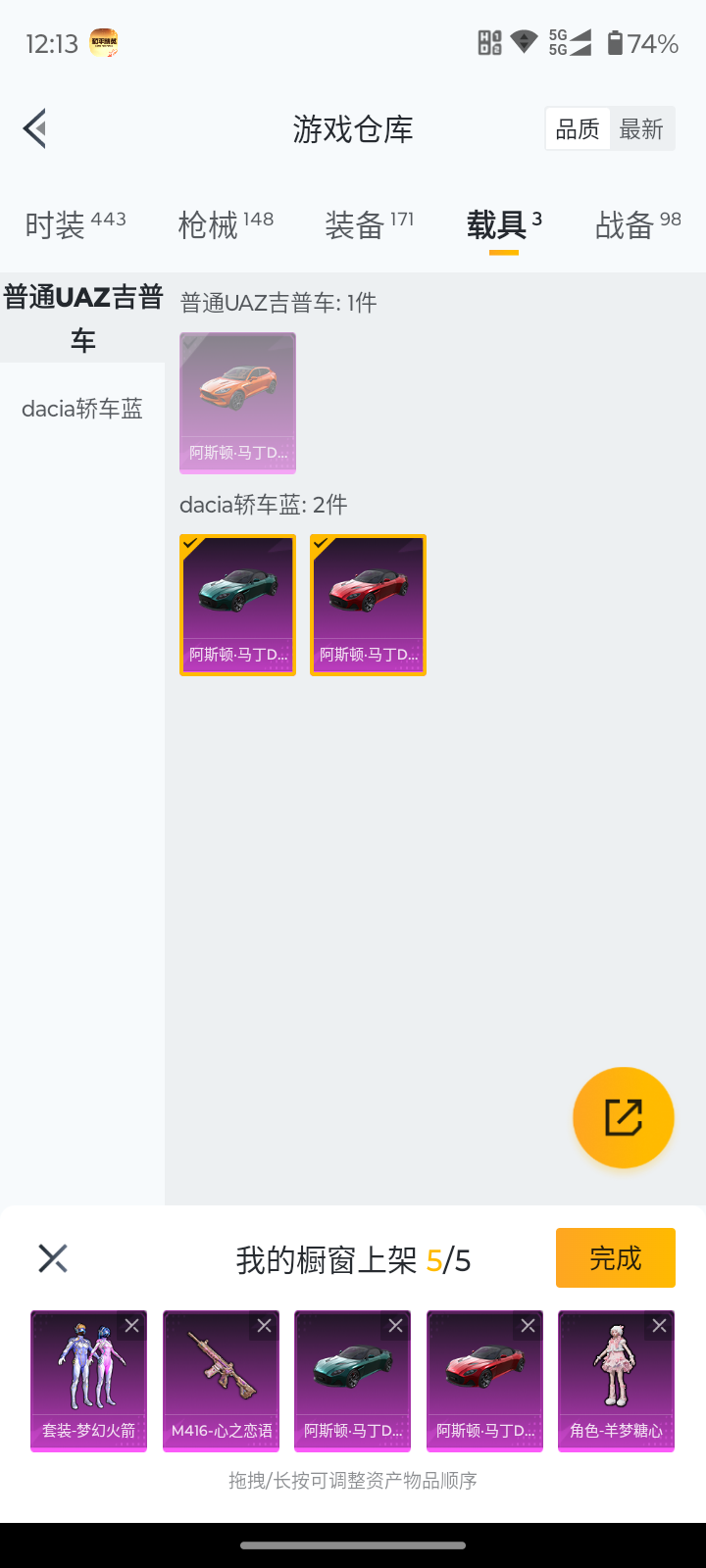Sort items by 最新
The width and height of the screenshot is (706, 1568).
[x=641, y=128]
